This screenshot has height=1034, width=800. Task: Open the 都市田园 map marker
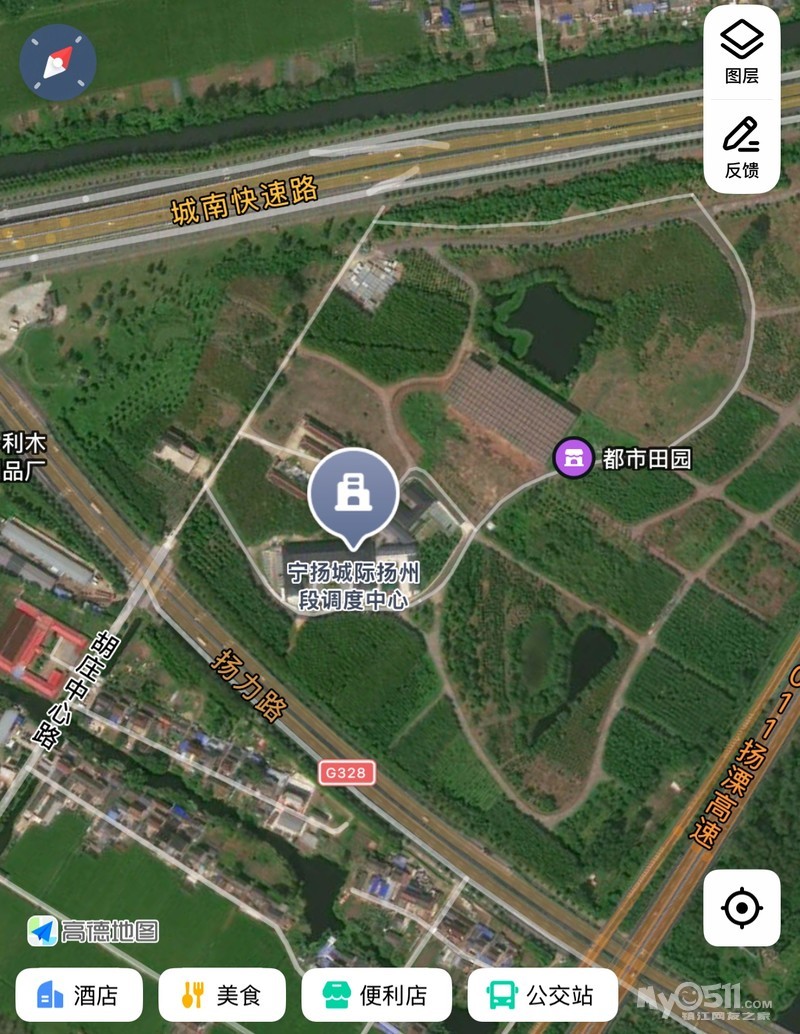[574, 459]
